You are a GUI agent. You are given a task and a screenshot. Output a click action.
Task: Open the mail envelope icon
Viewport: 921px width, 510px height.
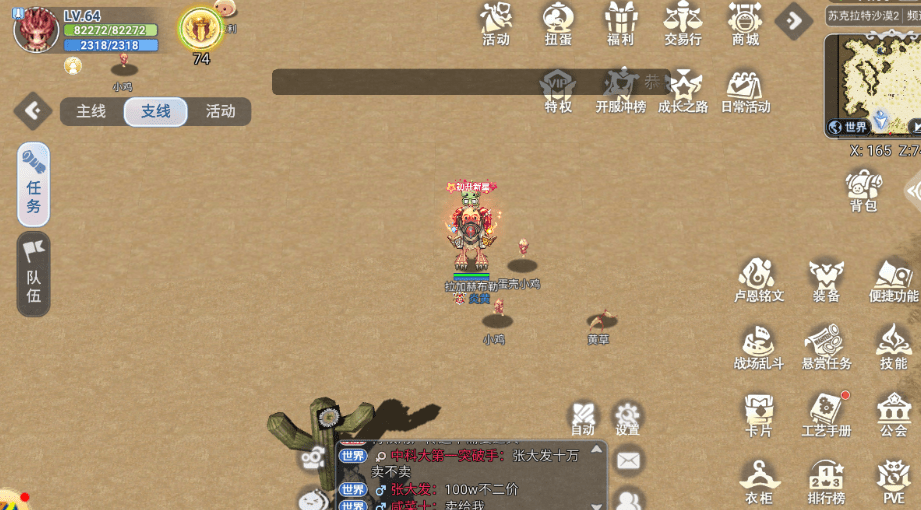(628, 460)
